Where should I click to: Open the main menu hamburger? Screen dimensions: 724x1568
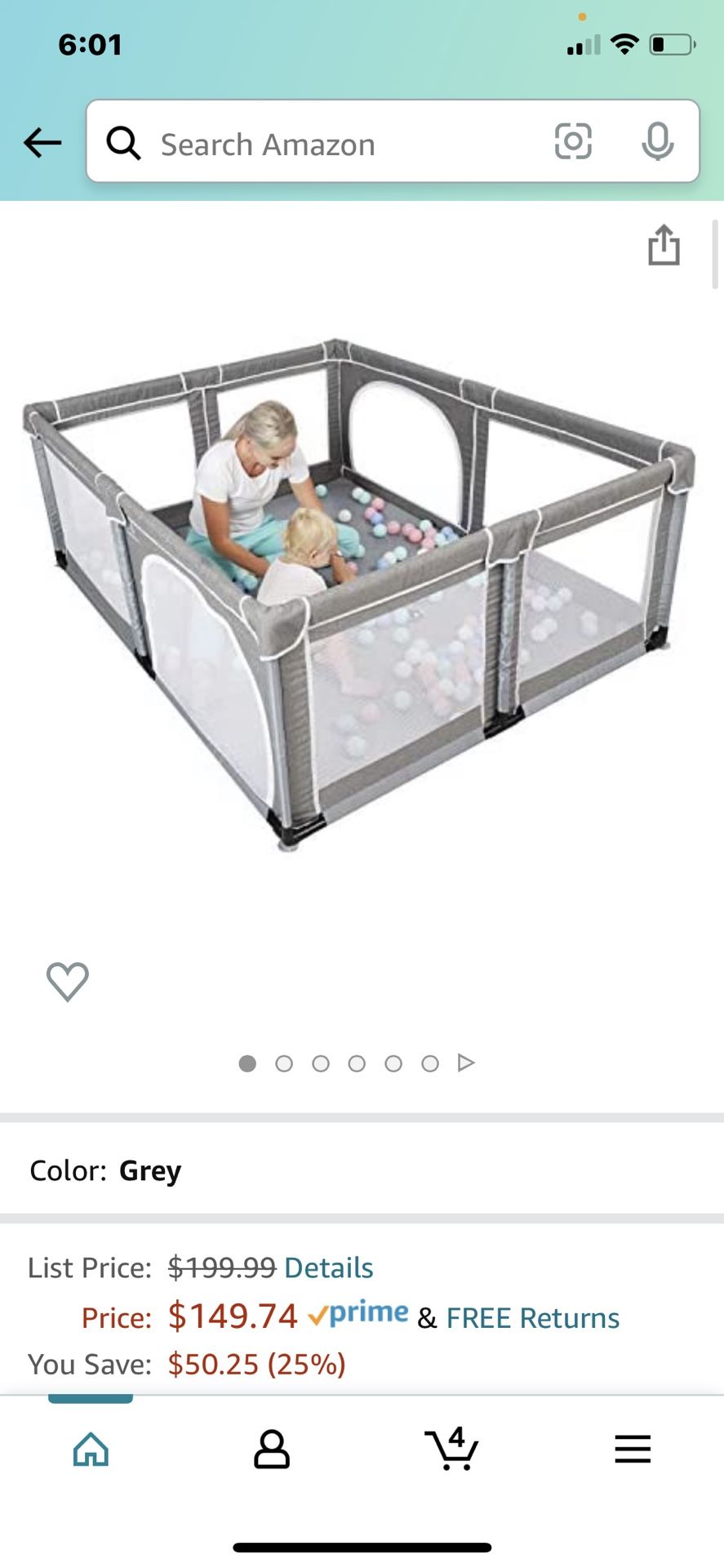click(x=632, y=1450)
